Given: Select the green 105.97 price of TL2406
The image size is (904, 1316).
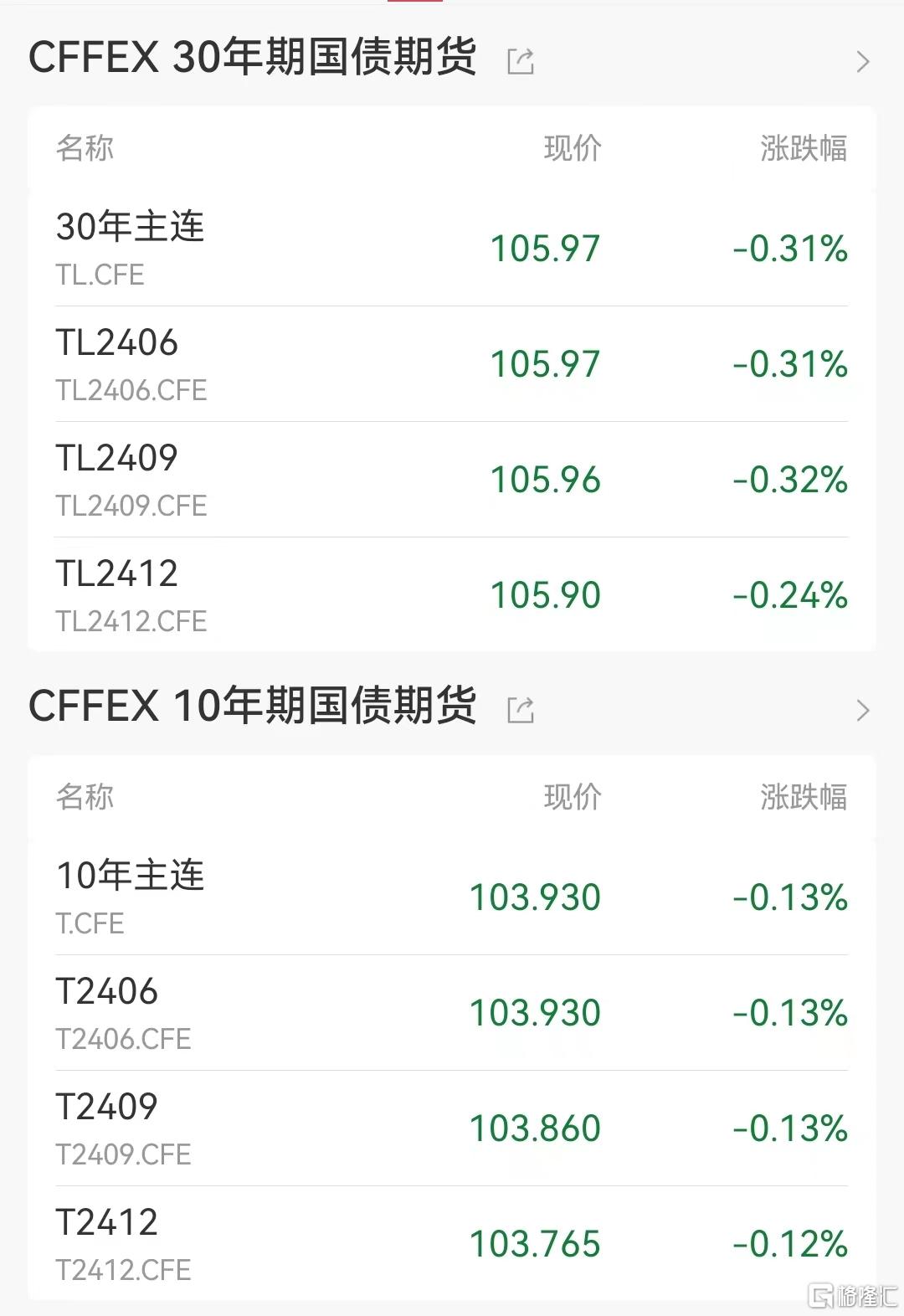Looking at the screenshot, I should pos(545,364).
